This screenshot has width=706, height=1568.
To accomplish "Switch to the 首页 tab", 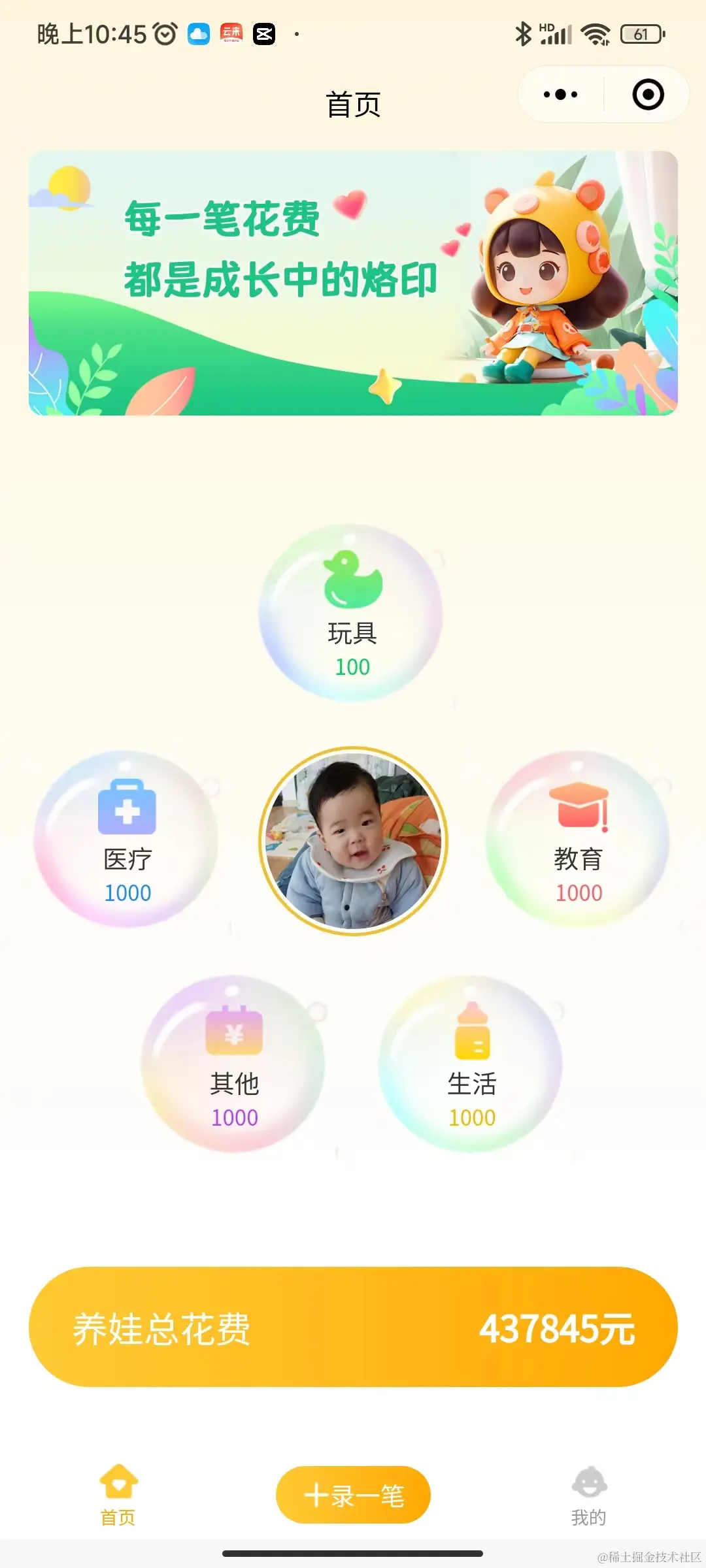I will coord(118,1495).
